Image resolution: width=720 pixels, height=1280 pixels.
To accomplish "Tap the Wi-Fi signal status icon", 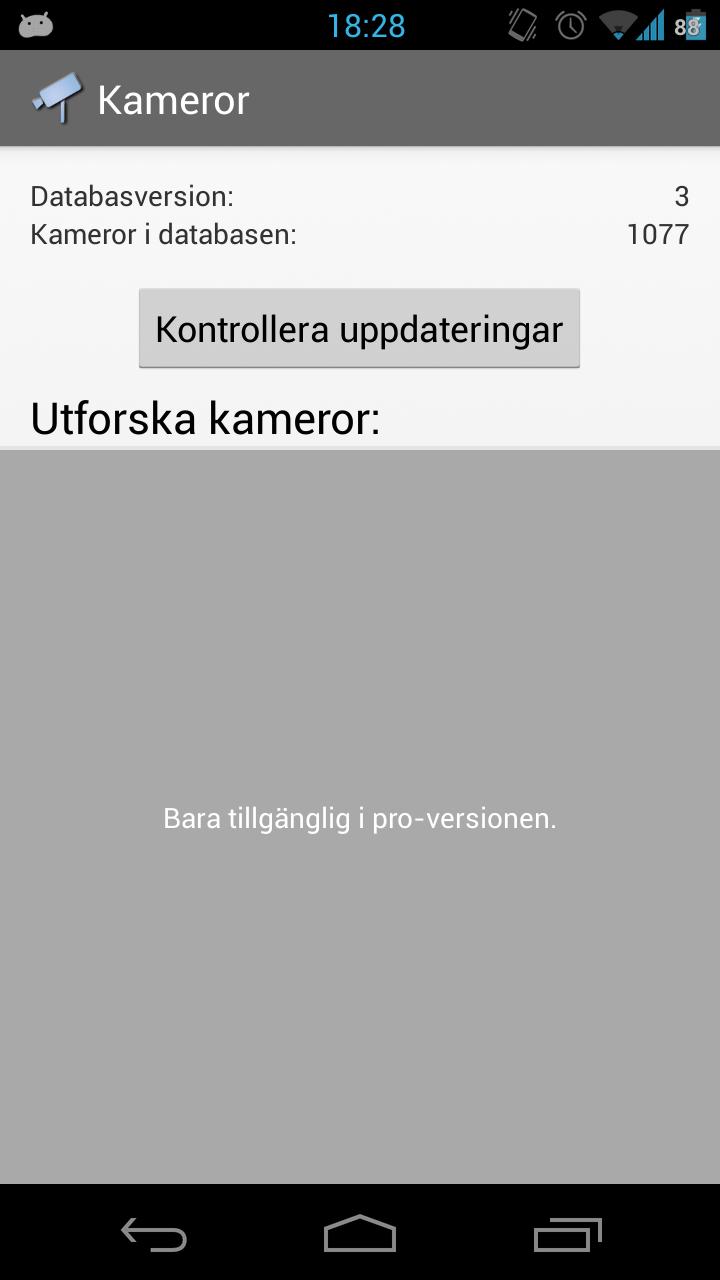I will point(616,25).
